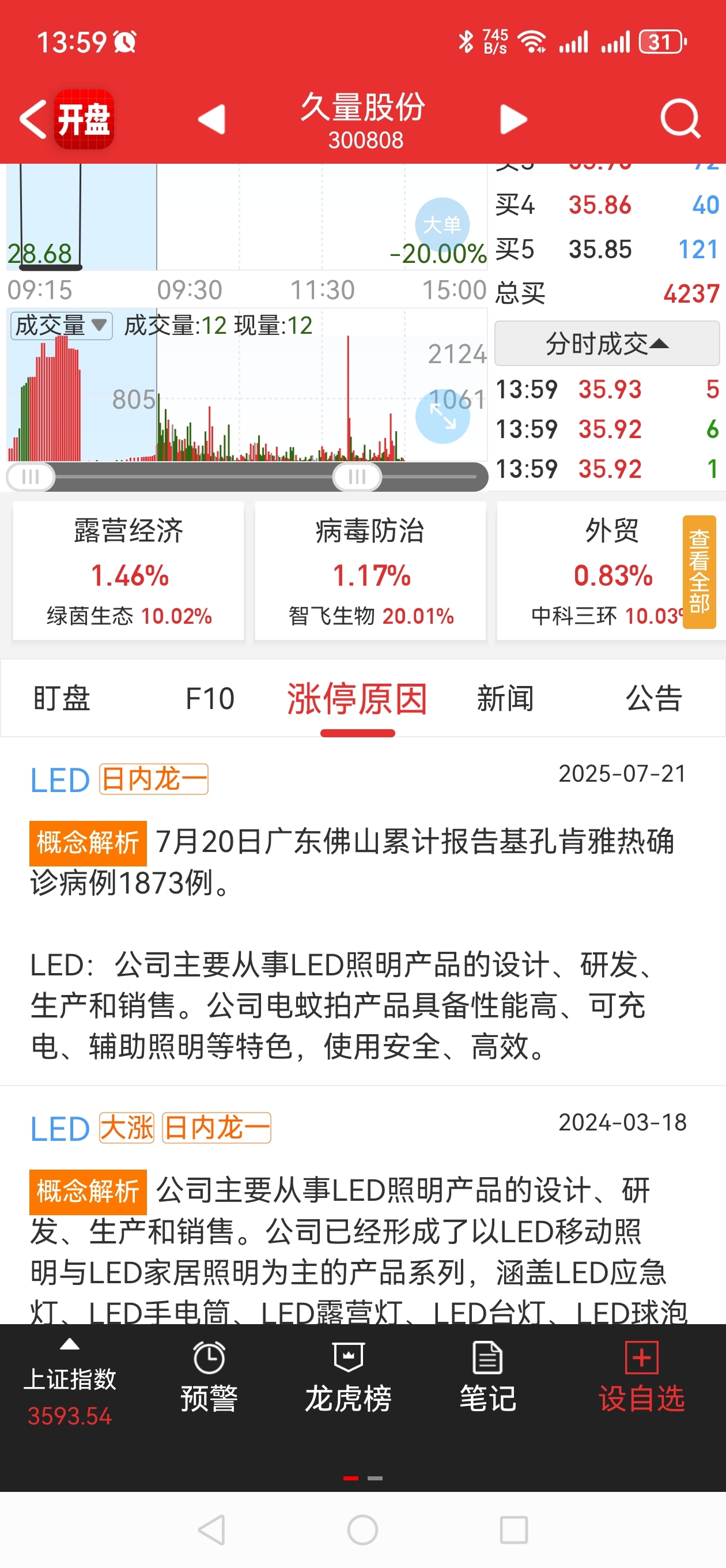
Task: Switch to the 盯盘 tab
Action: pyautogui.click(x=62, y=698)
